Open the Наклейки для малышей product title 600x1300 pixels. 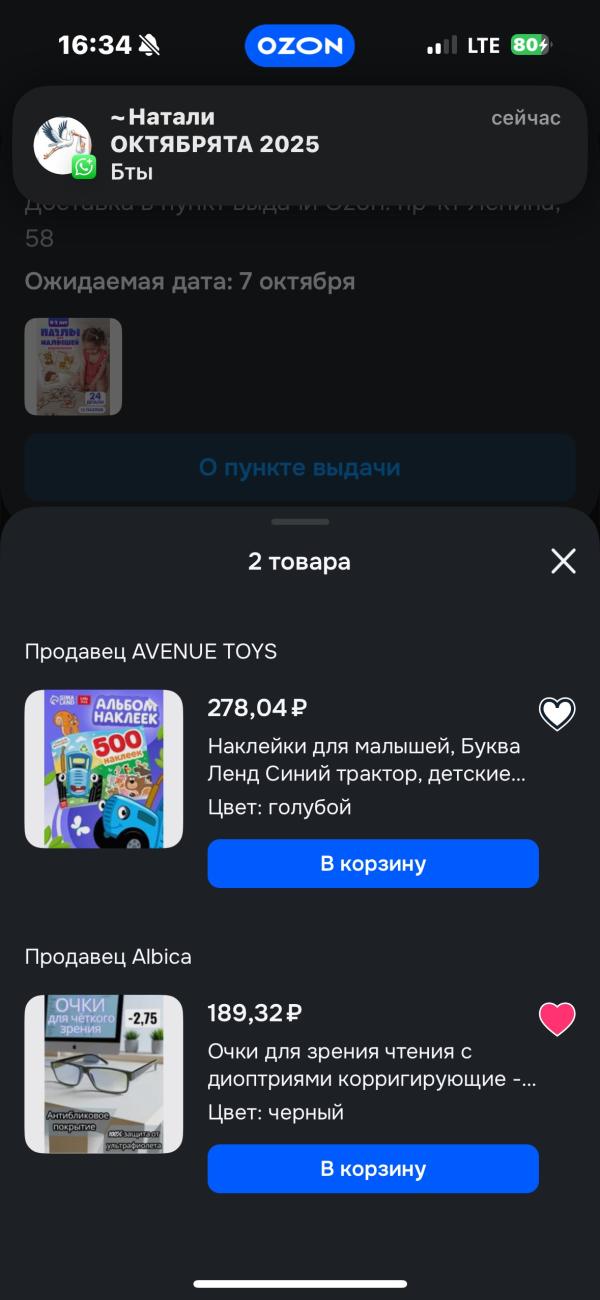[365, 760]
